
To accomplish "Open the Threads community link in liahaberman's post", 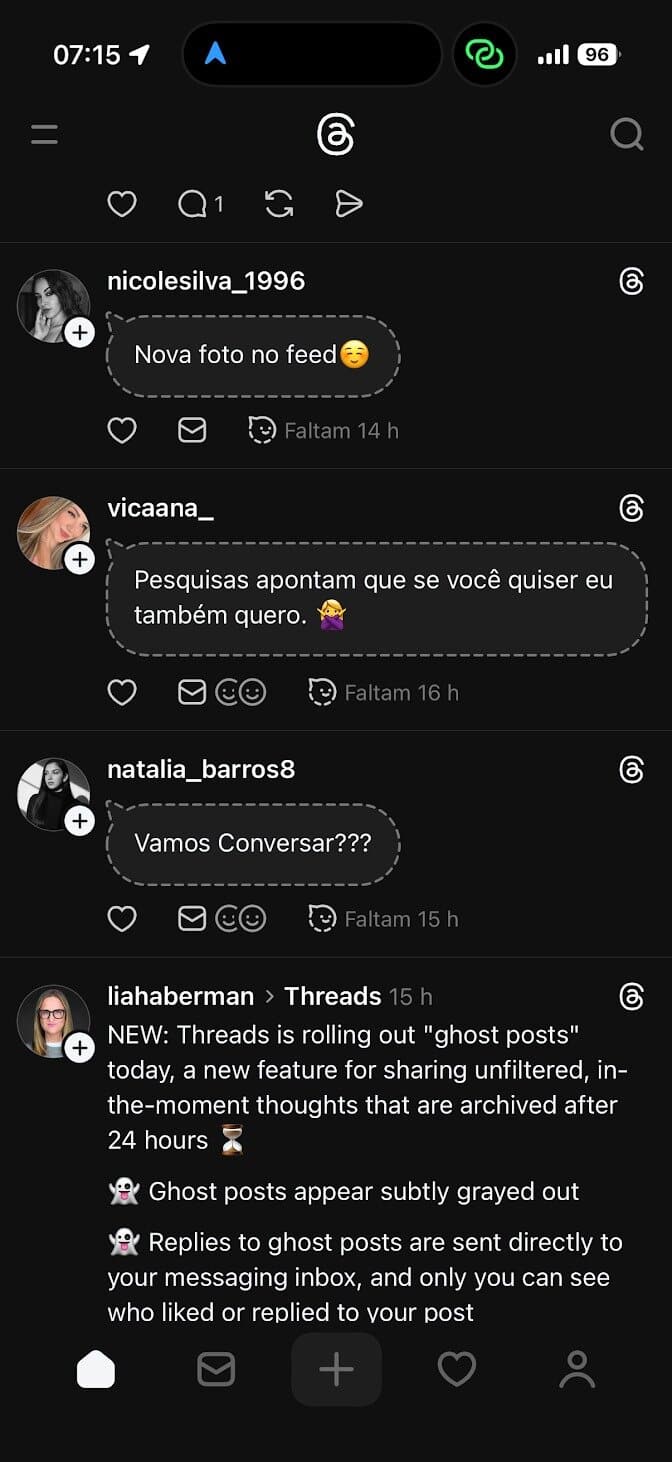I will click(332, 996).
